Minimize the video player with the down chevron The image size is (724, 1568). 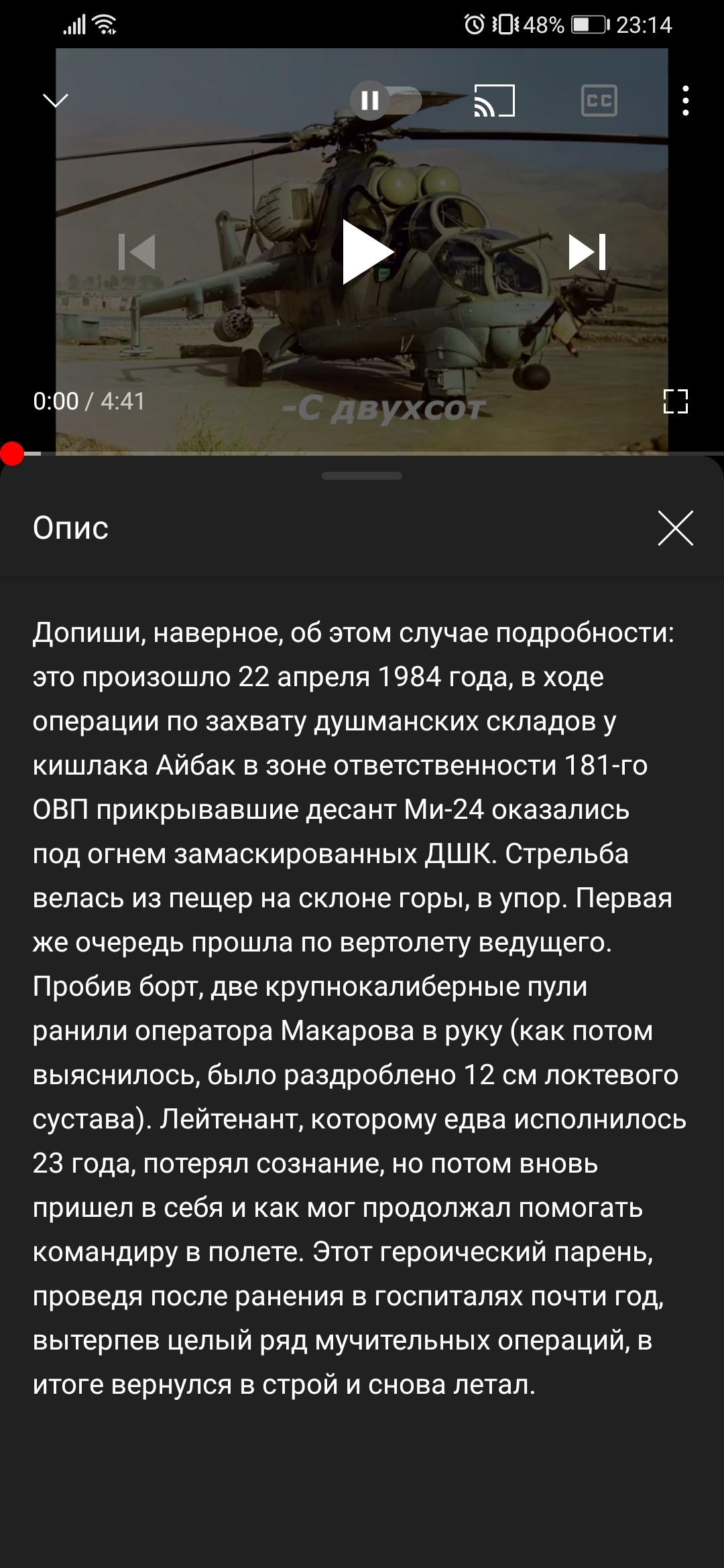pyautogui.click(x=55, y=101)
